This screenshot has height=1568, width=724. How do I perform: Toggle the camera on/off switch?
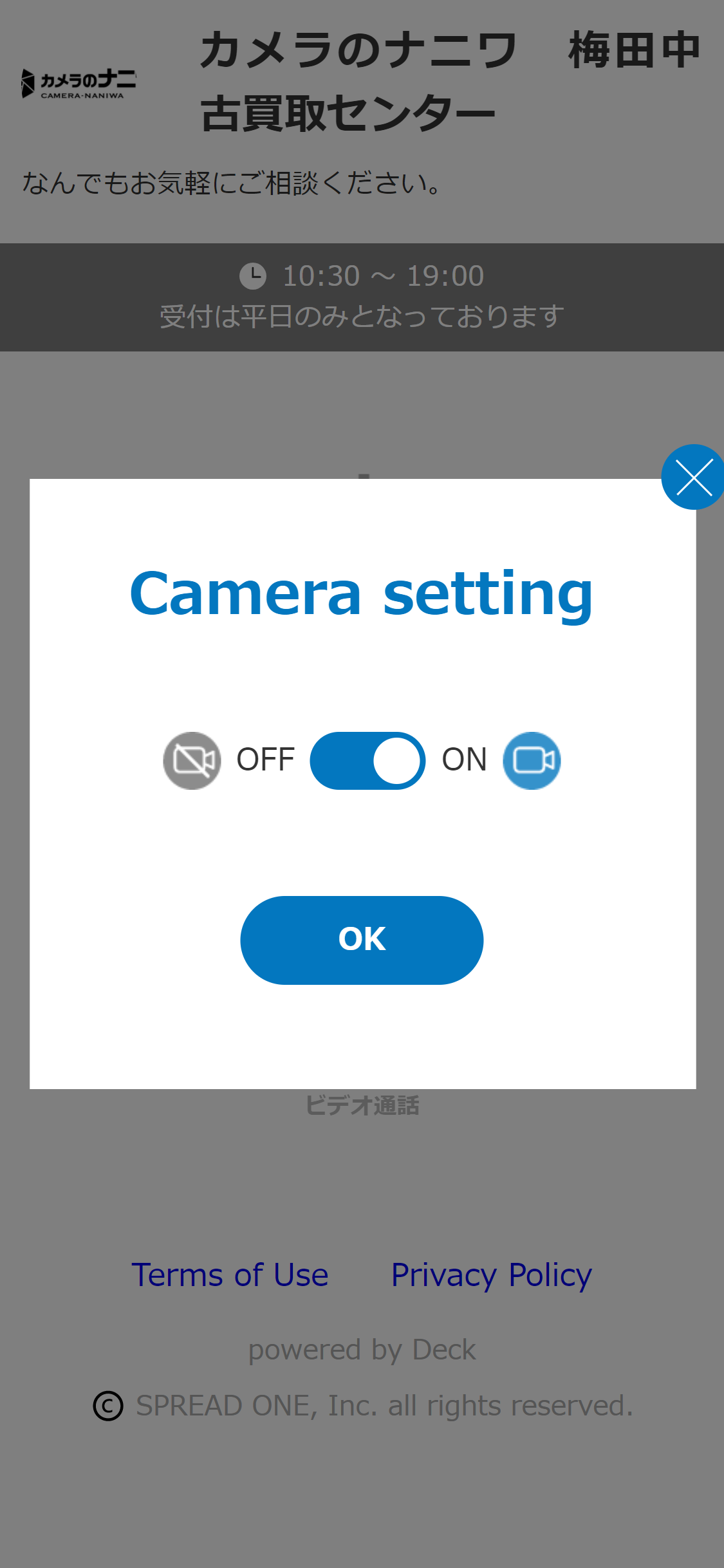click(x=367, y=760)
